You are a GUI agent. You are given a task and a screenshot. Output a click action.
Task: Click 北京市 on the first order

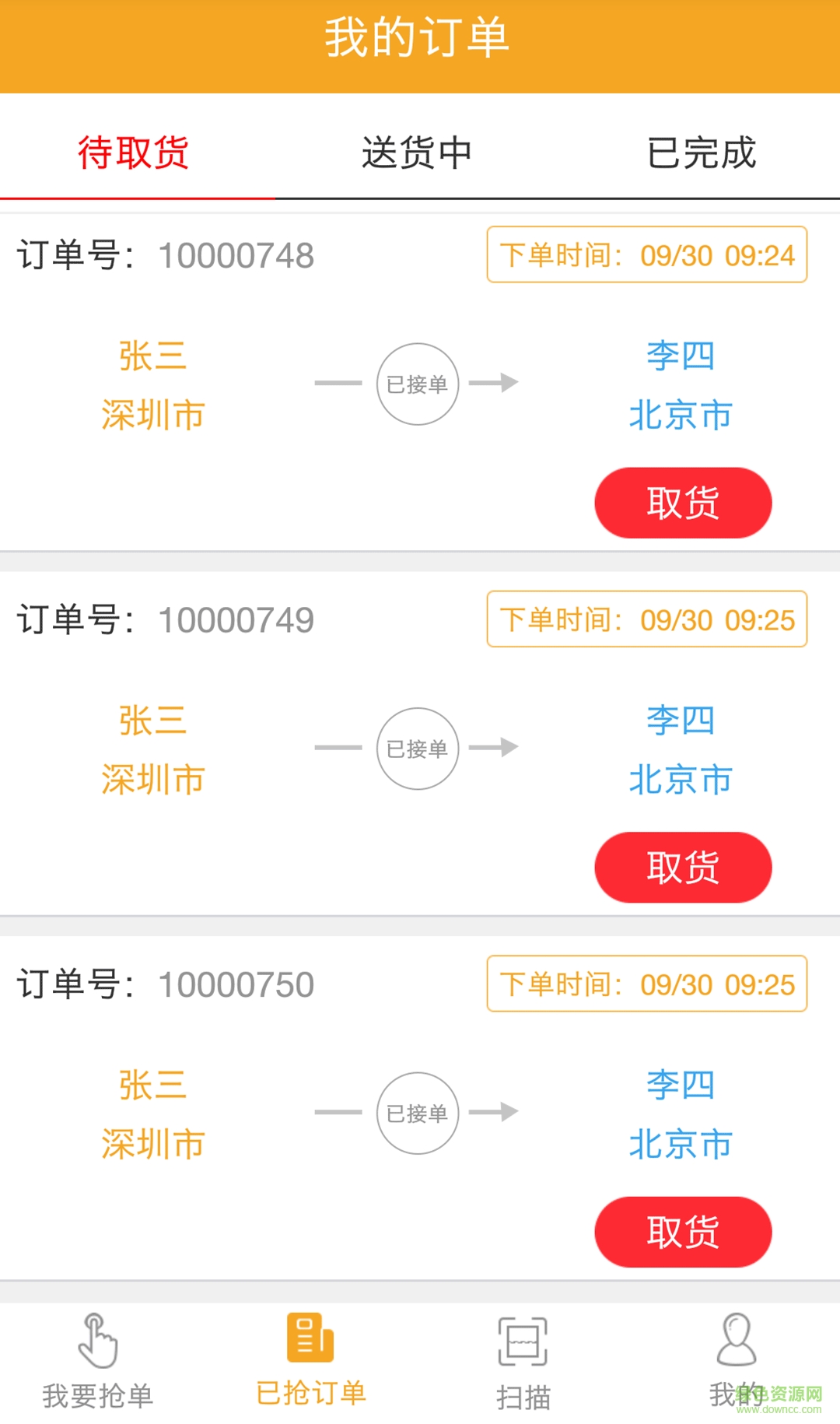point(681,416)
